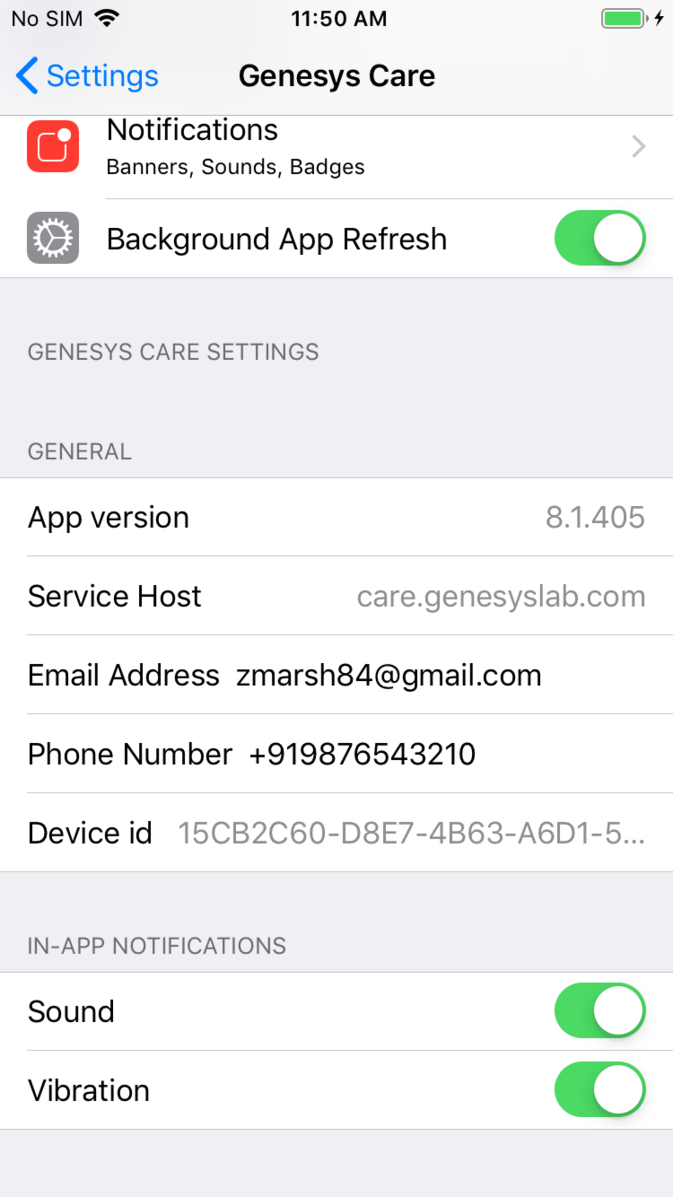Go back to Settings
Viewport: 673px width, 1197px height.
pyautogui.click(x=86, y=76)
